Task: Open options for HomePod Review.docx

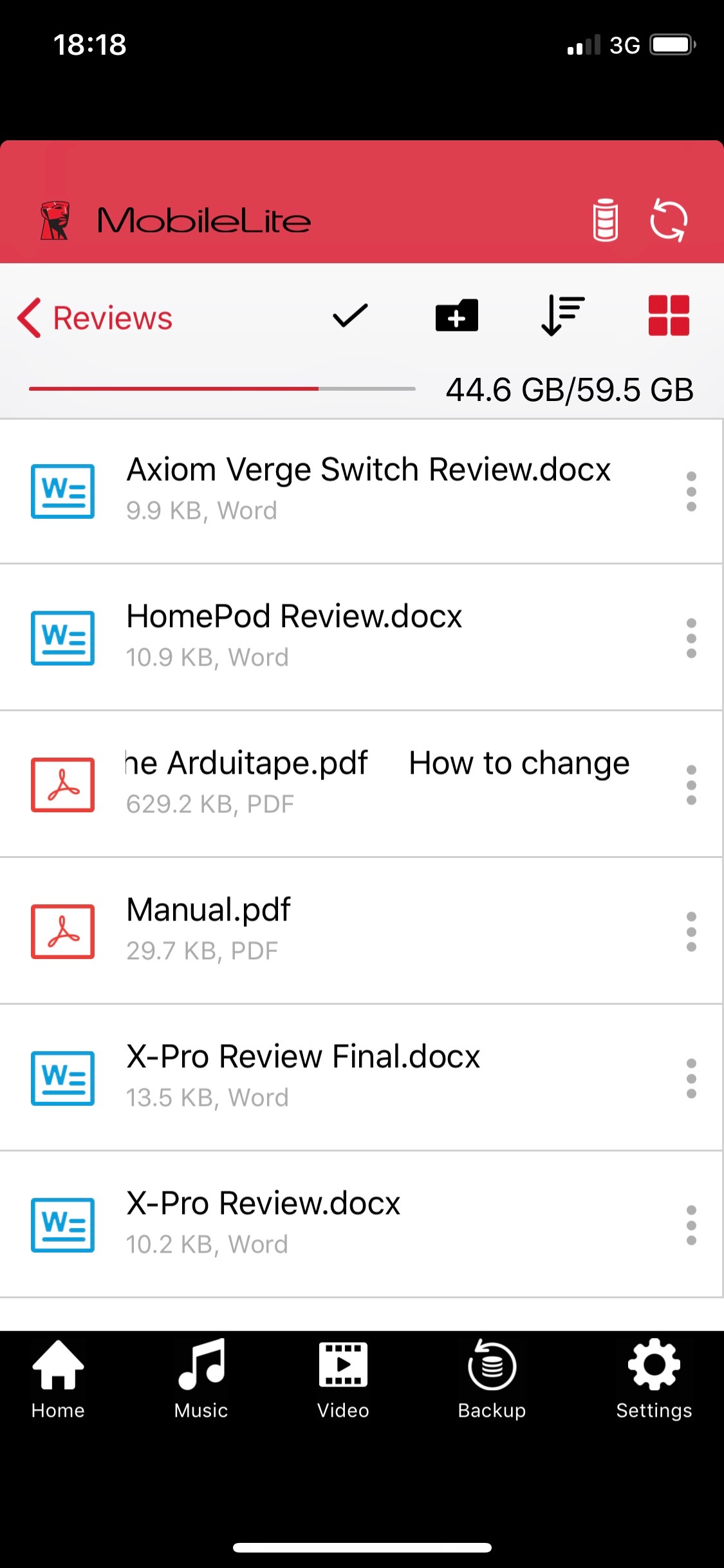Action: [691, 638]
